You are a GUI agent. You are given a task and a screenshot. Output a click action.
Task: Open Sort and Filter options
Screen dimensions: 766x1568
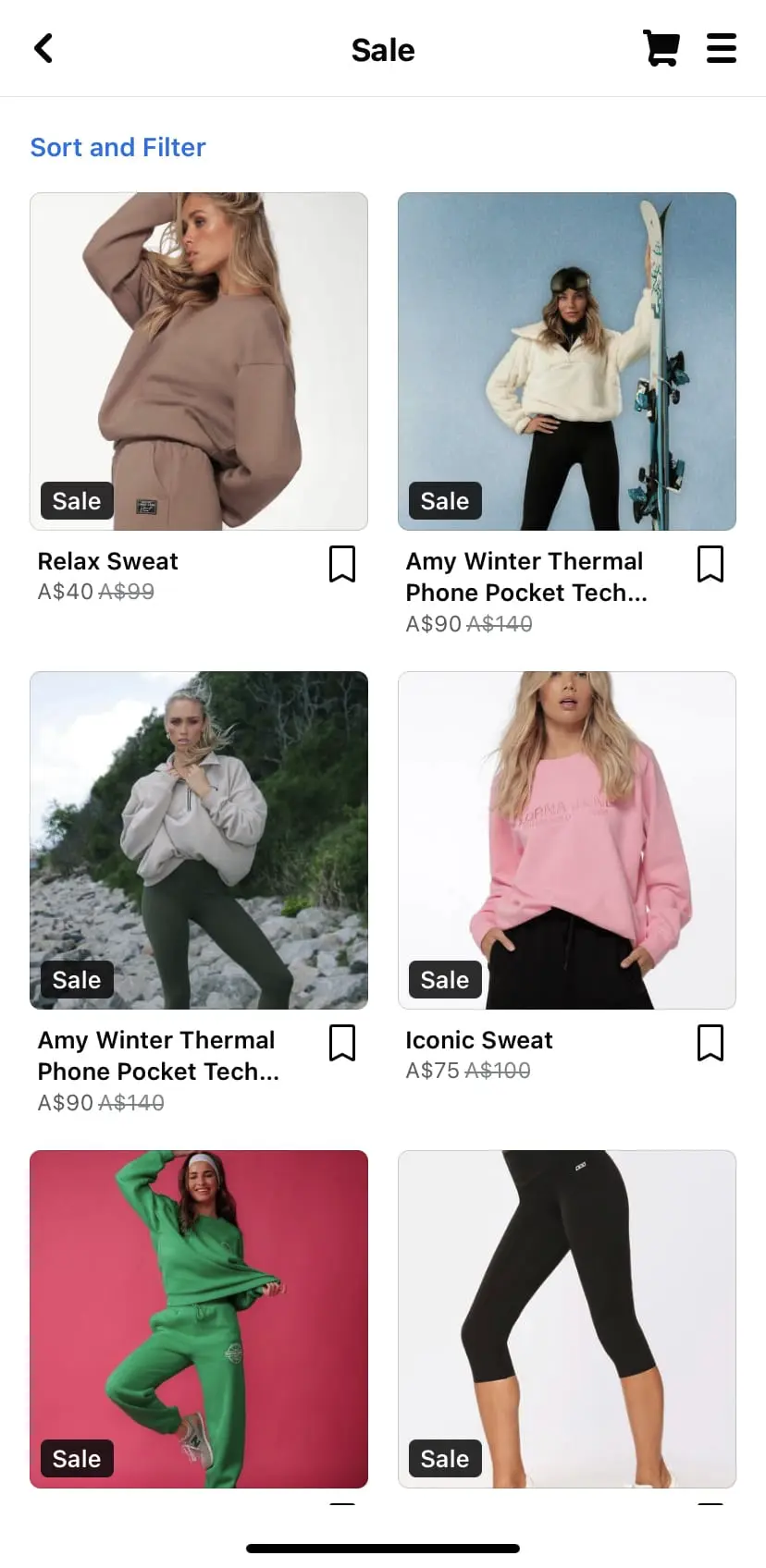117,147
